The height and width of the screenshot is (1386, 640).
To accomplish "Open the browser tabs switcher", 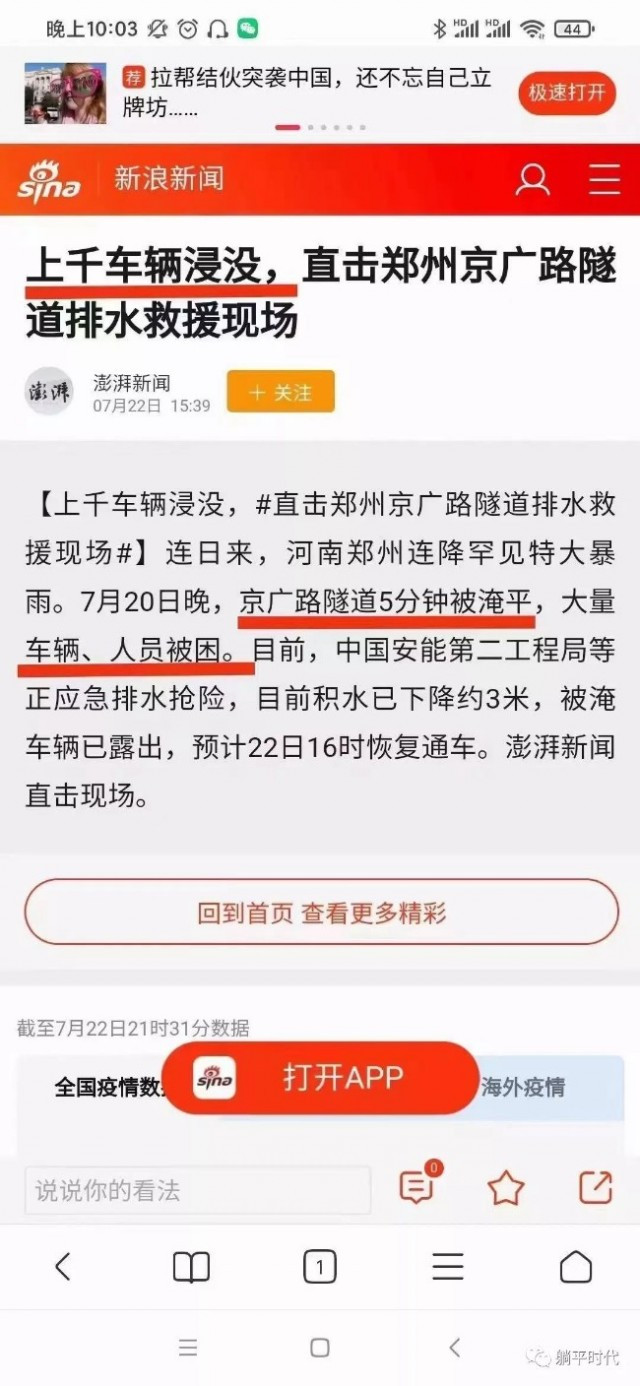I will pos(319,1267).
